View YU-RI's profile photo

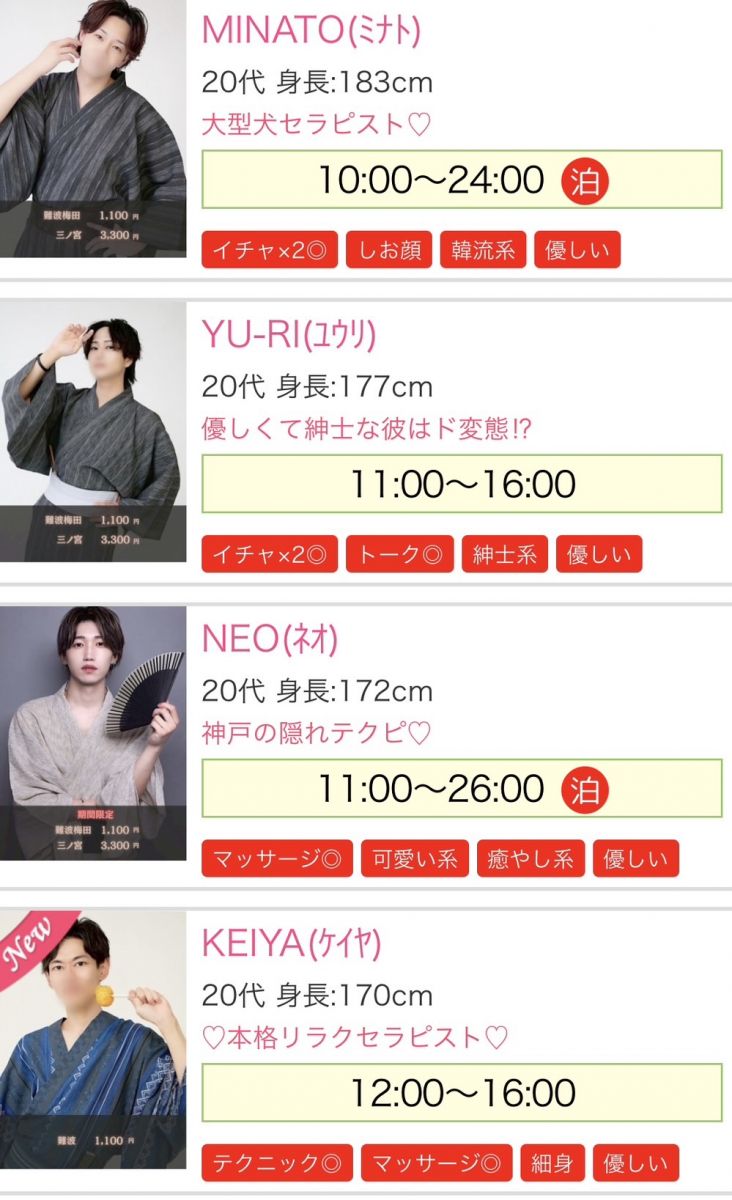(x=93, y=432)
